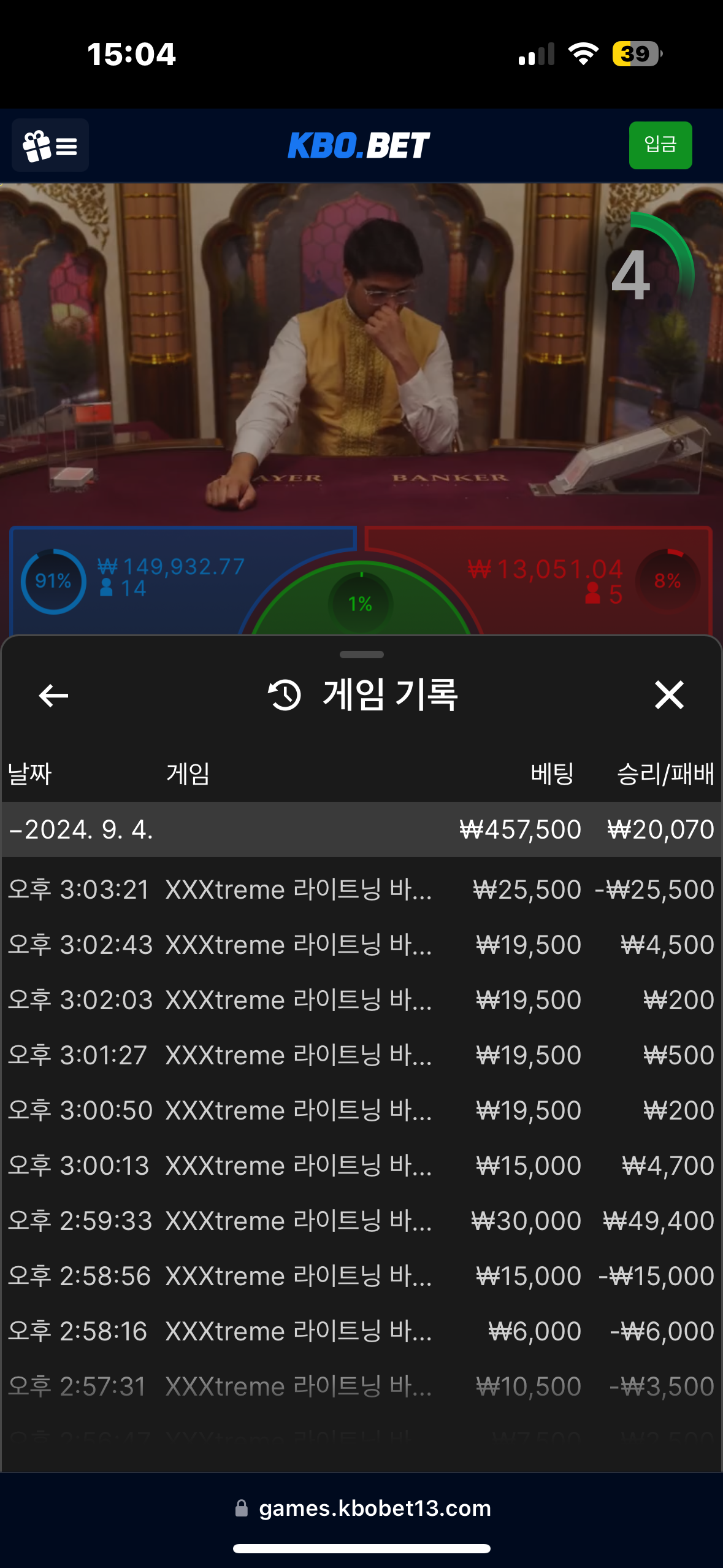Open the 오후 2:57:31 game record

[x=361, y=1386]
